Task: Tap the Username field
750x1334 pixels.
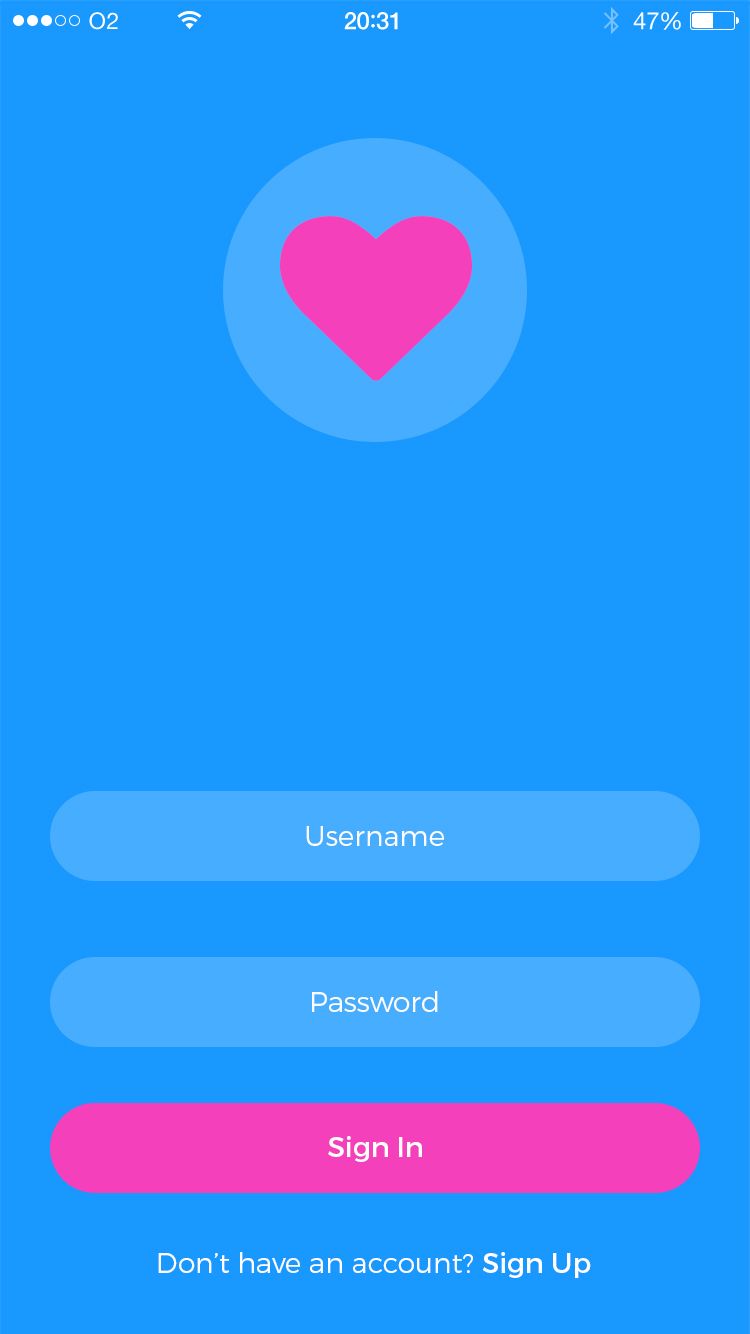Action: (x=374, y=836)
